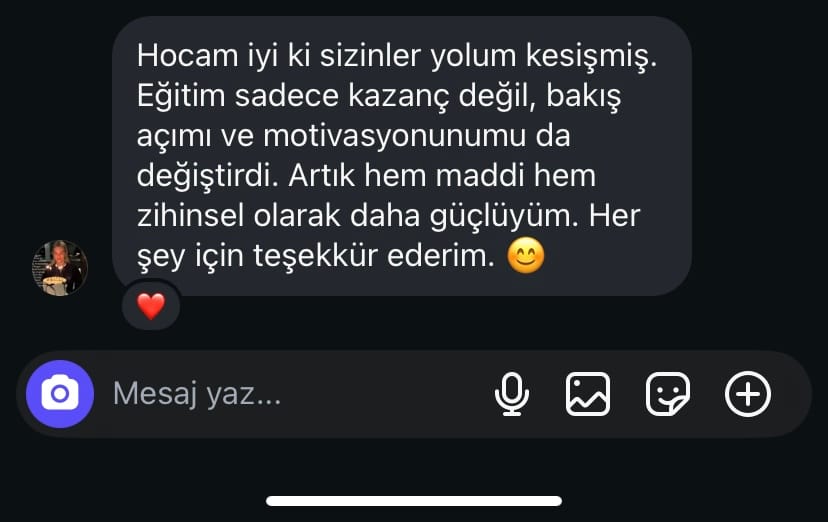Open the photo gallery picker
Screen dimensions: 828x522
coord(588,394)
